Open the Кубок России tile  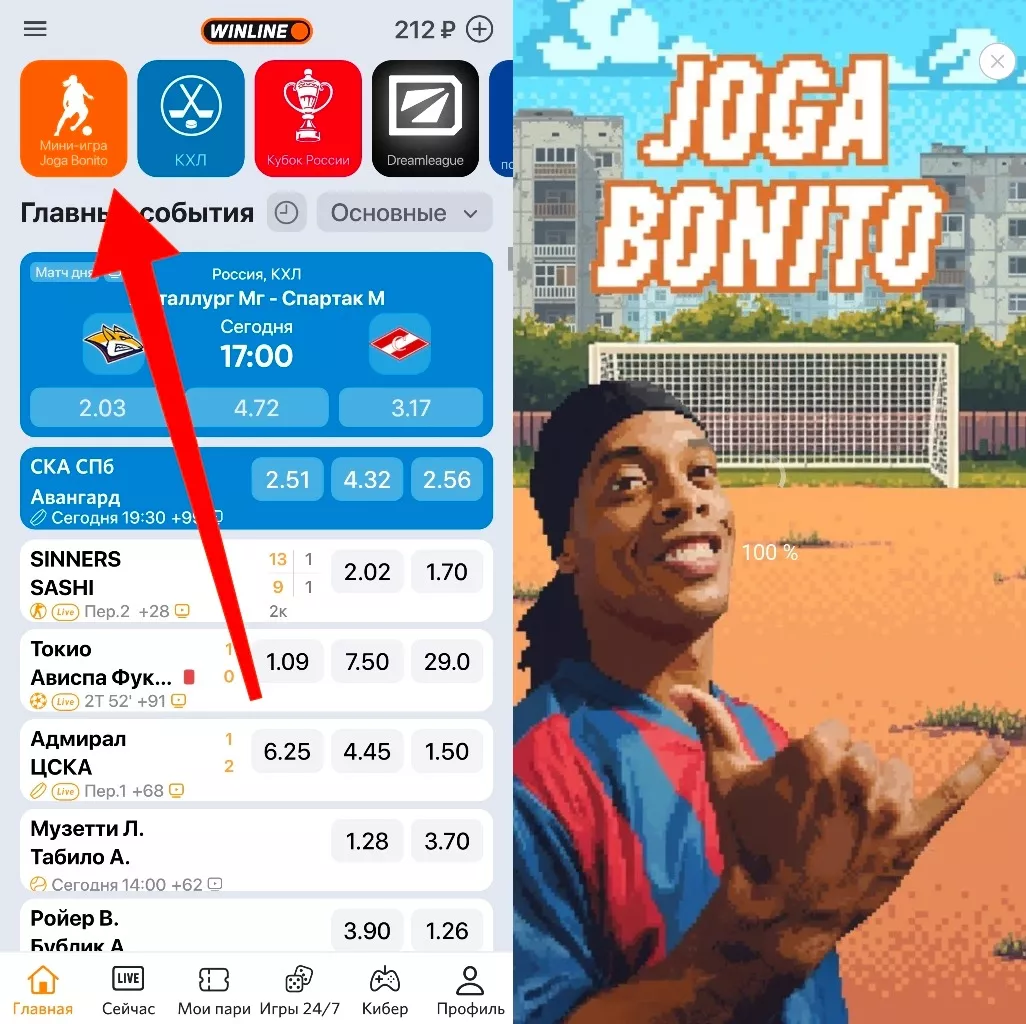click(x=308, y=118)
